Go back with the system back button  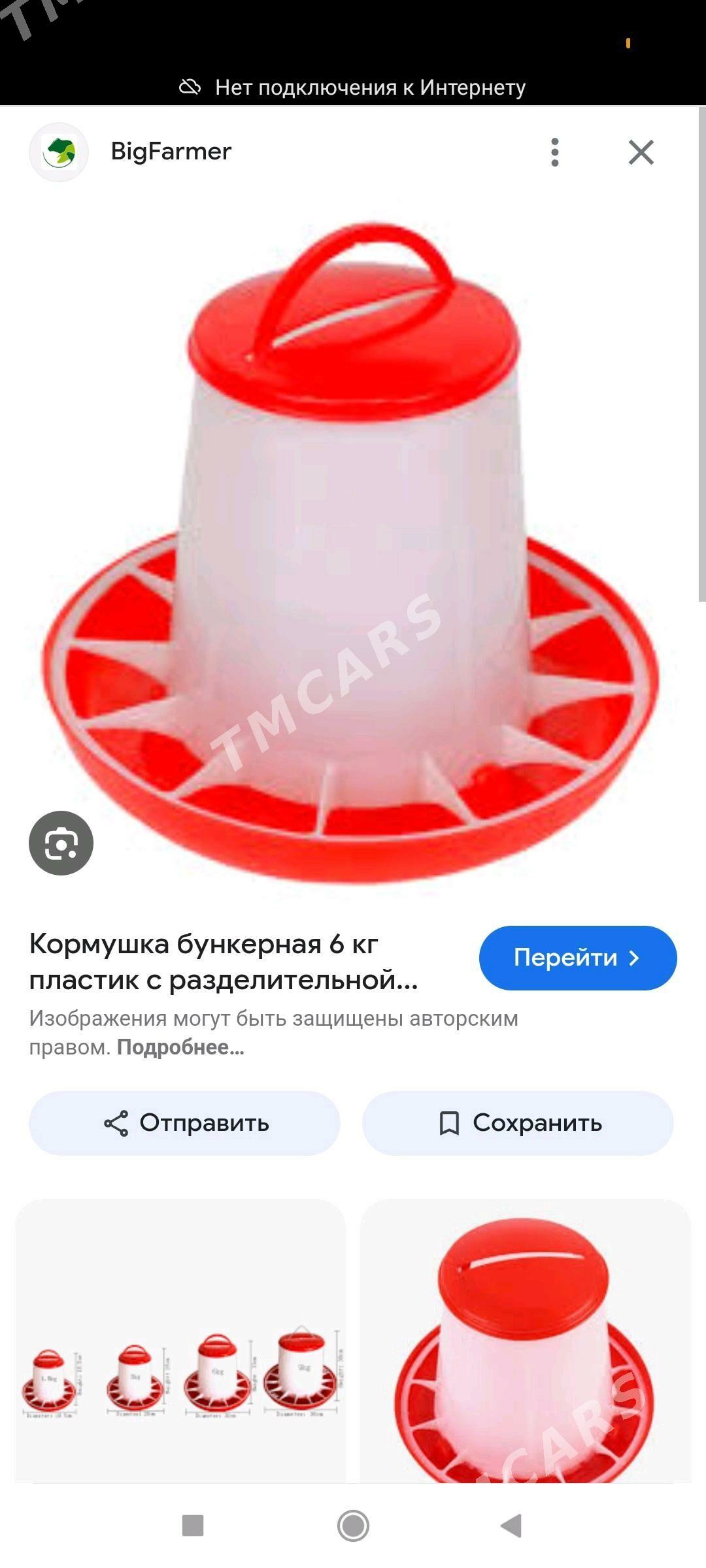[x=511, y=1526]
